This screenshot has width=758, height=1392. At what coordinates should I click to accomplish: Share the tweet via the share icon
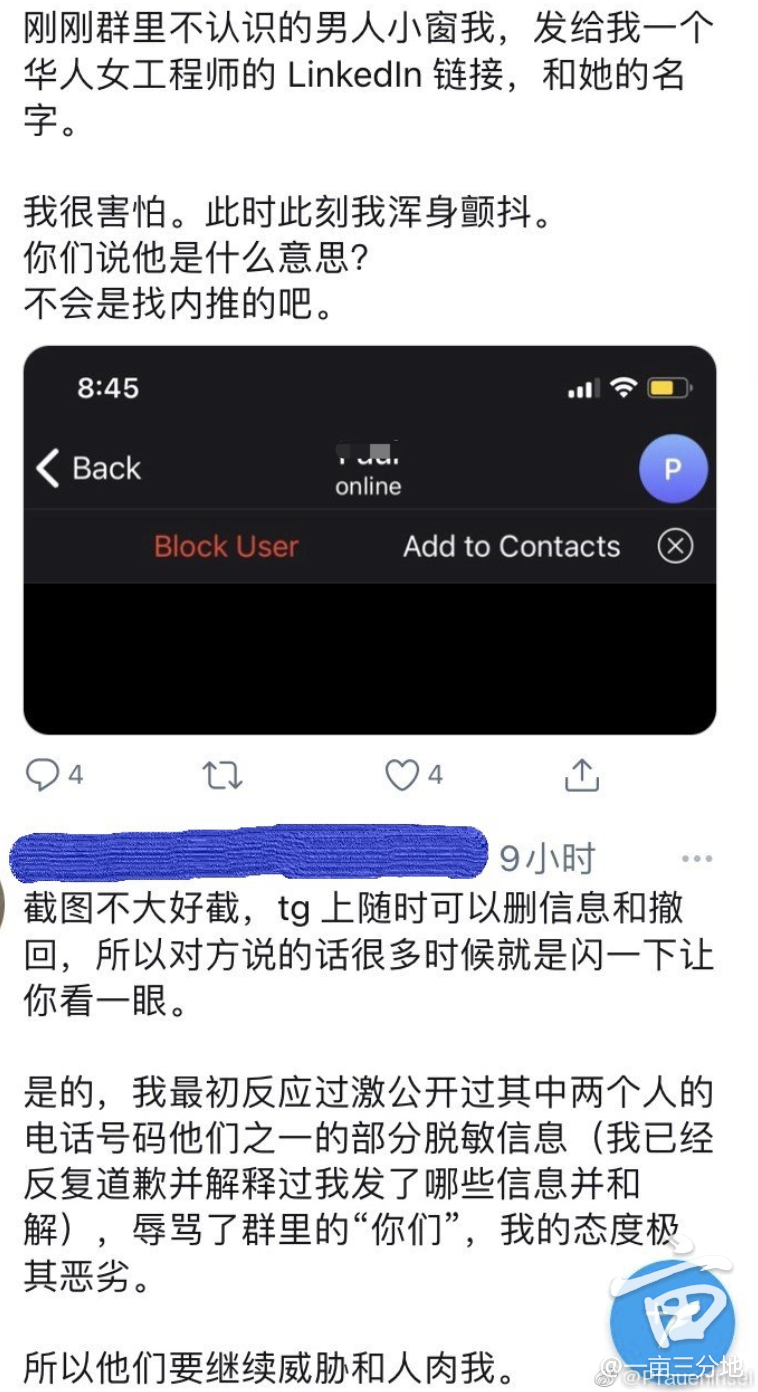[x=582, y=775]
